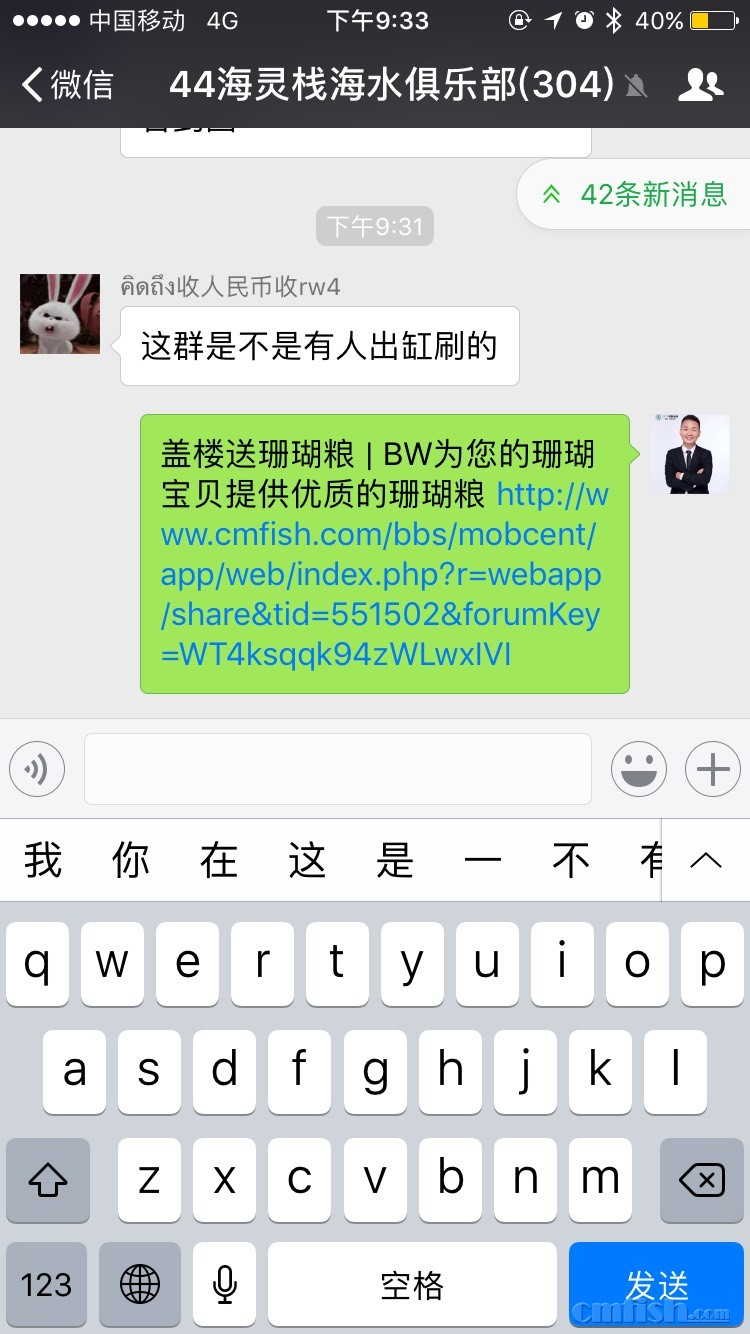Toggle the space bar 空格 key
Screen dimensions: 750x1334
coord(412,1284)
